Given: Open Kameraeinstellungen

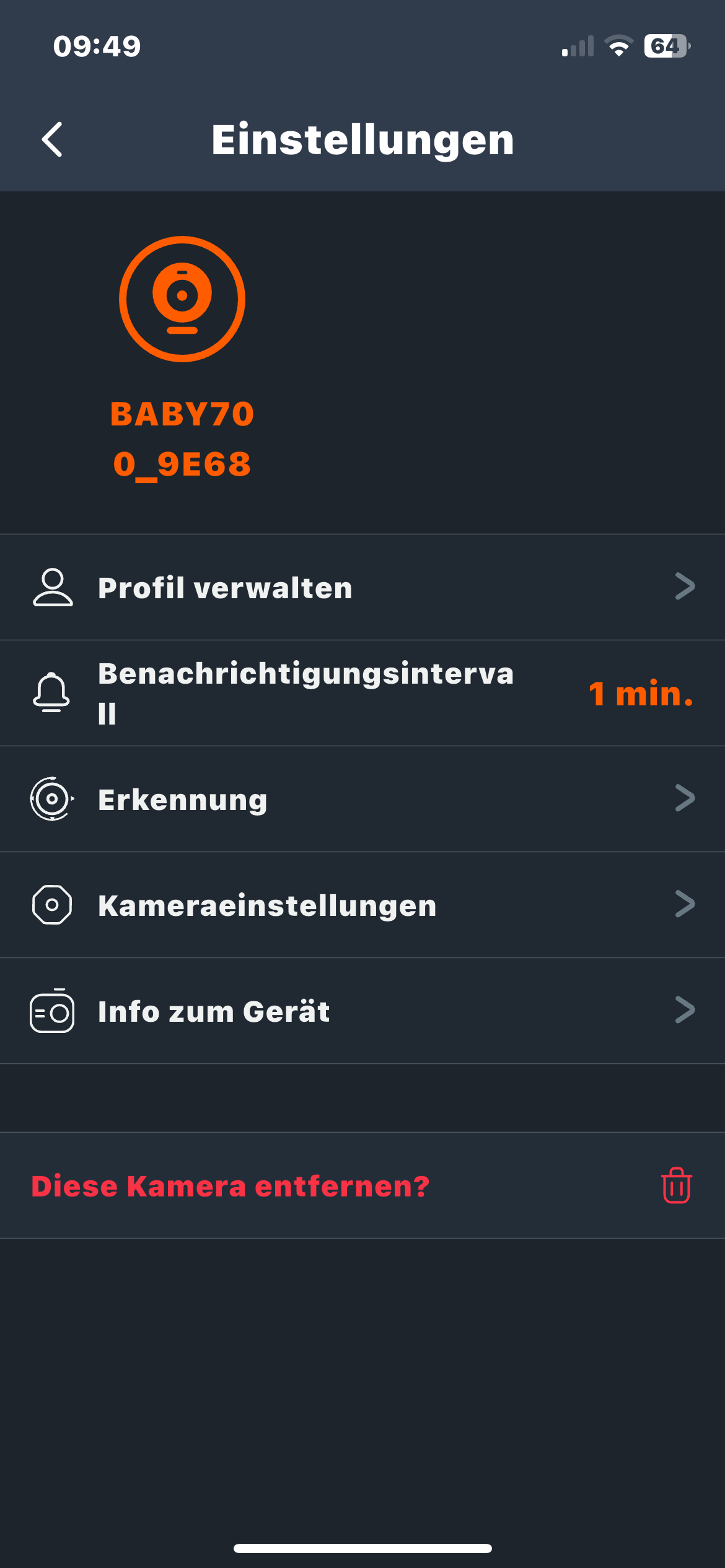Looking at the screenshot, I should [x=362, y=905].
